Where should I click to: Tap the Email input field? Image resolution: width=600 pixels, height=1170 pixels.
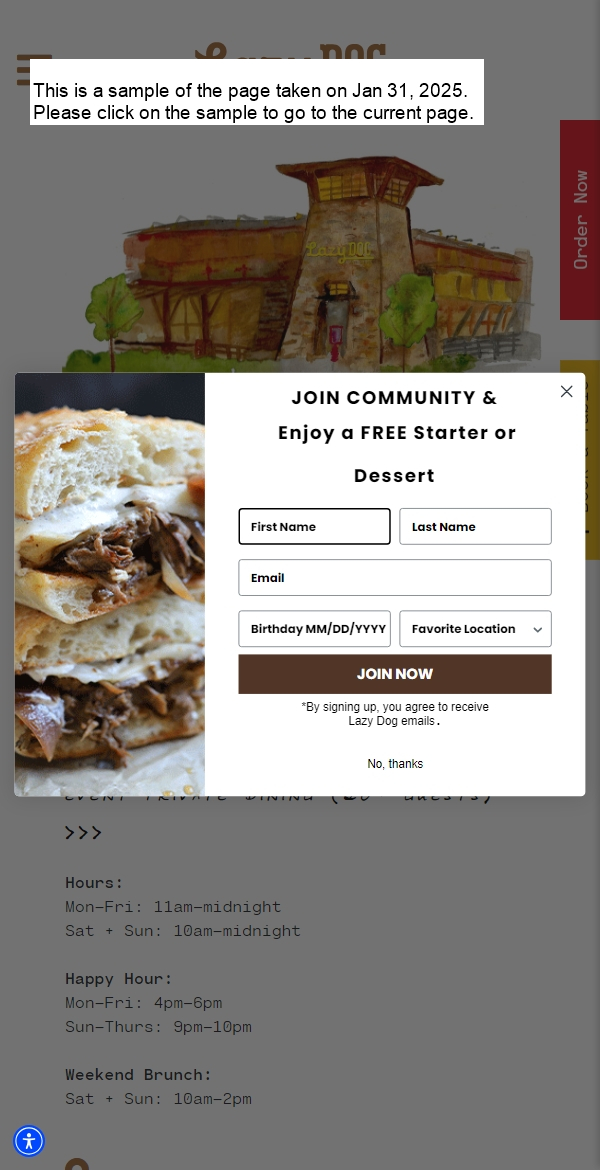click(394, 578)
